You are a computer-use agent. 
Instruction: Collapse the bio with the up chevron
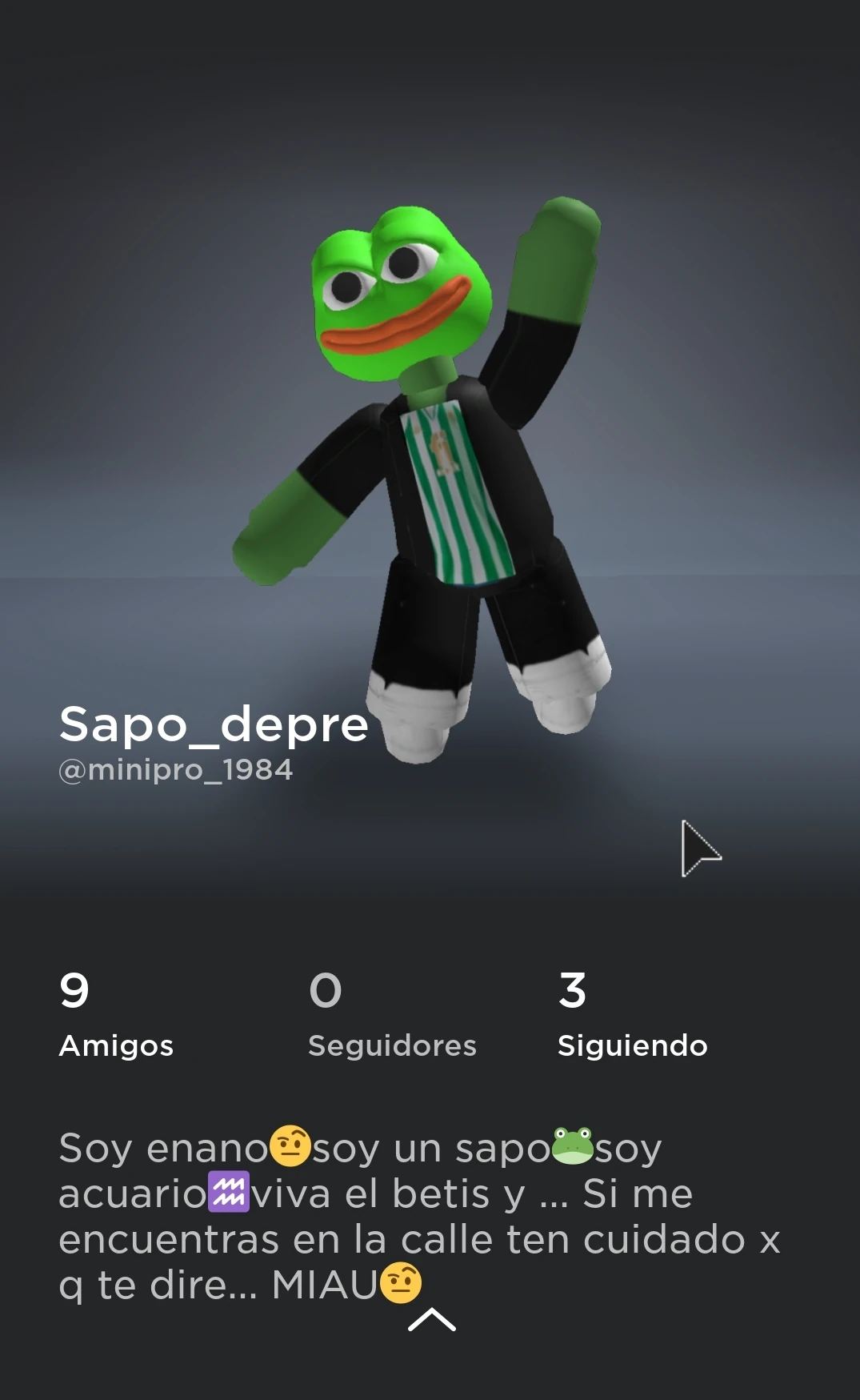coord(431,1320)
